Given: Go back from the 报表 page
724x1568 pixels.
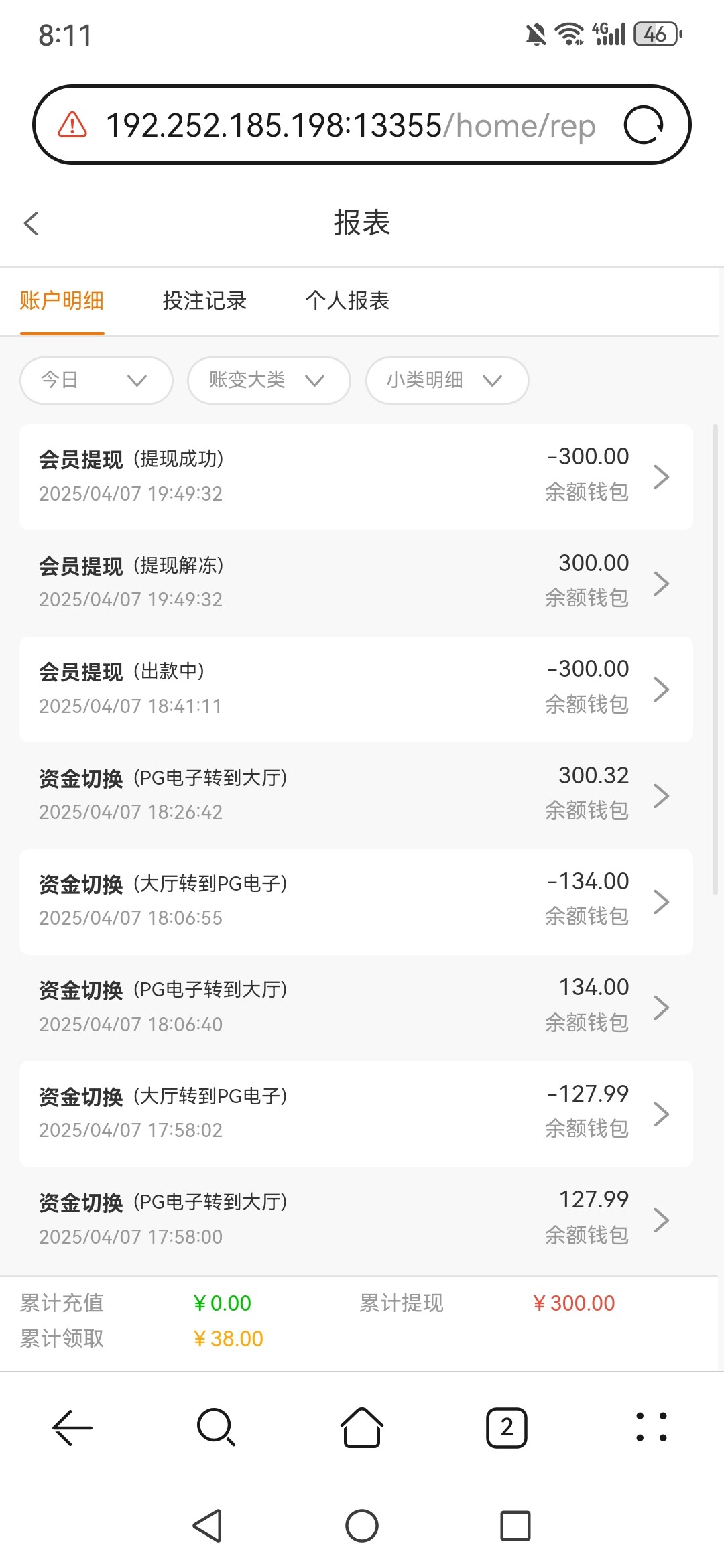Looking at the screenshot, I should (x=32, y=223).
